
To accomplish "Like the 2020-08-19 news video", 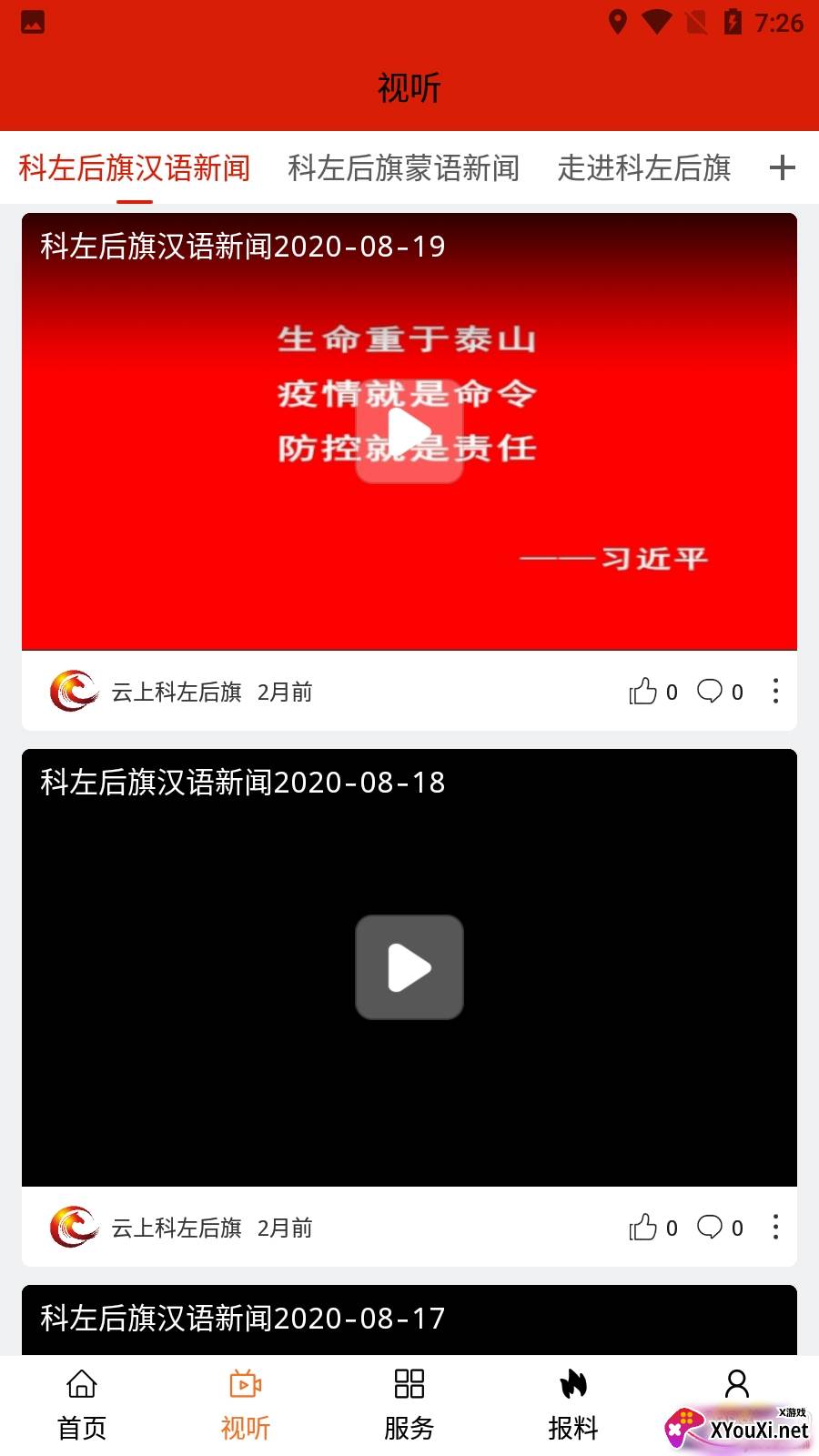I will point(652,692).
